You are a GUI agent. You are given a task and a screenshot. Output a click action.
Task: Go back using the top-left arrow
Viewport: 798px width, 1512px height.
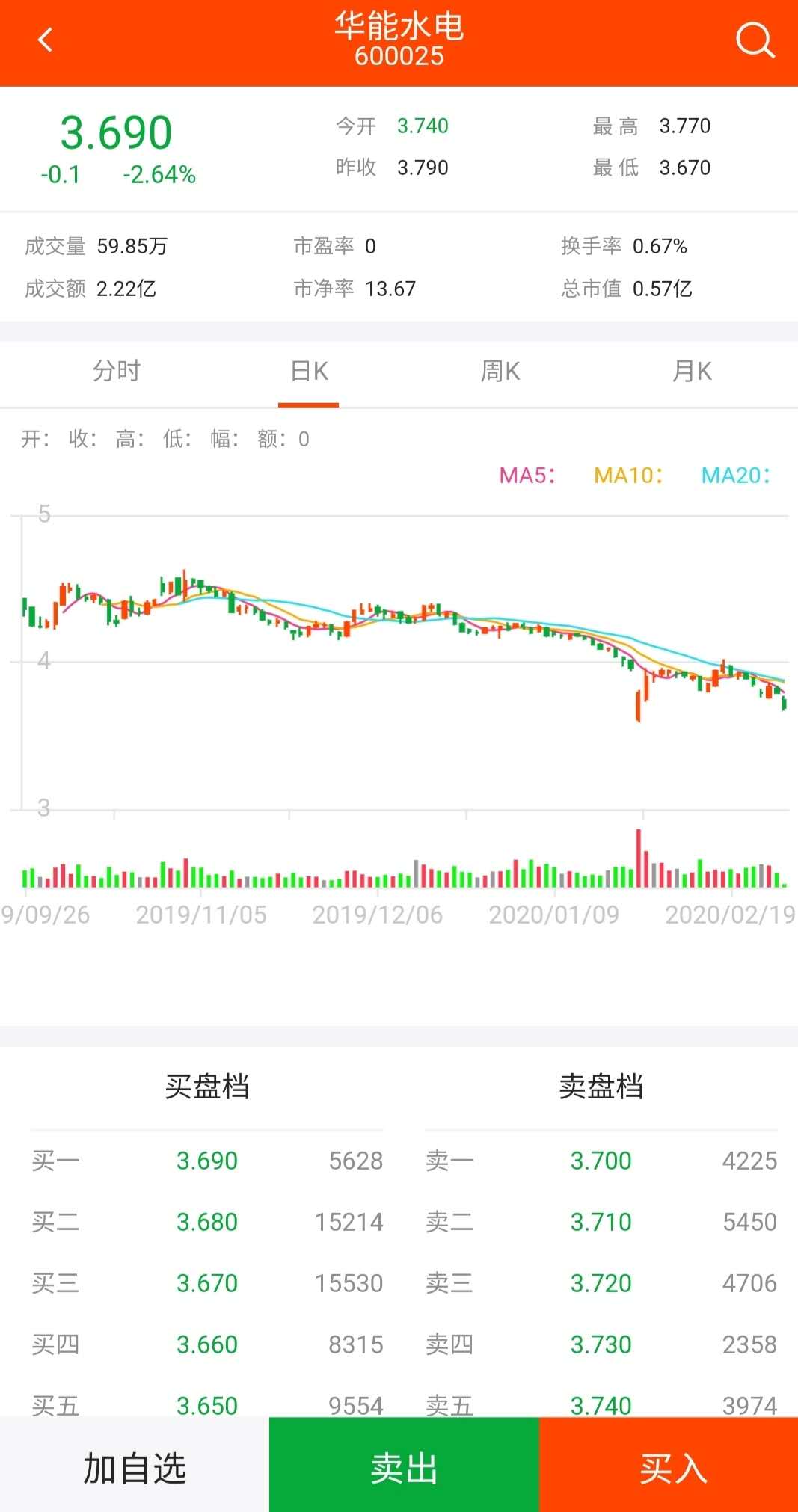pos(46,40)
